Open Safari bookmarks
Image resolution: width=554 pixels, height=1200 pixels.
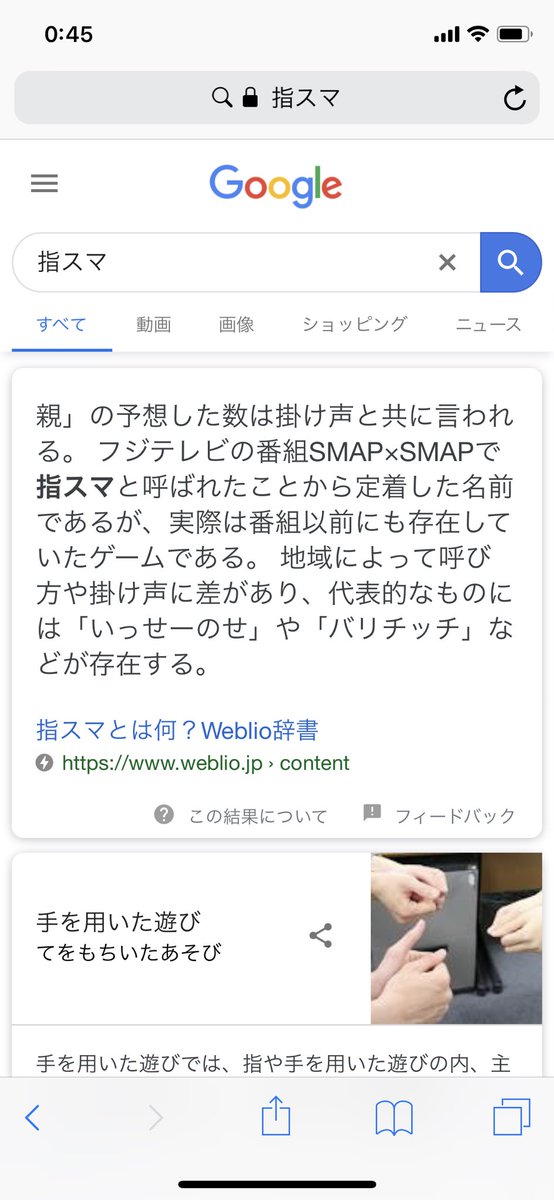coord(394,1118)
